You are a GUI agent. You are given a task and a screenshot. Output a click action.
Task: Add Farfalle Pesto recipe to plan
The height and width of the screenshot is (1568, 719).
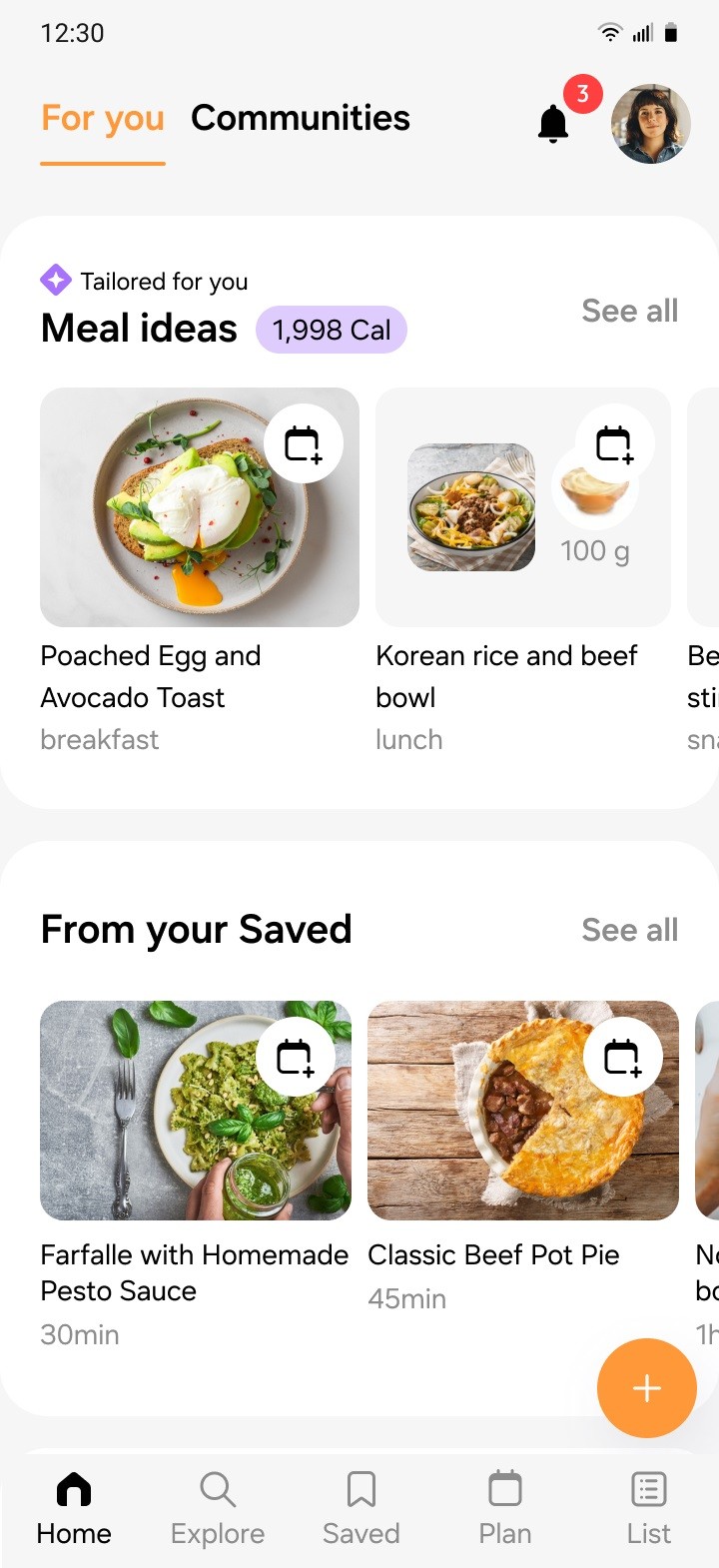coord(295,1057)
